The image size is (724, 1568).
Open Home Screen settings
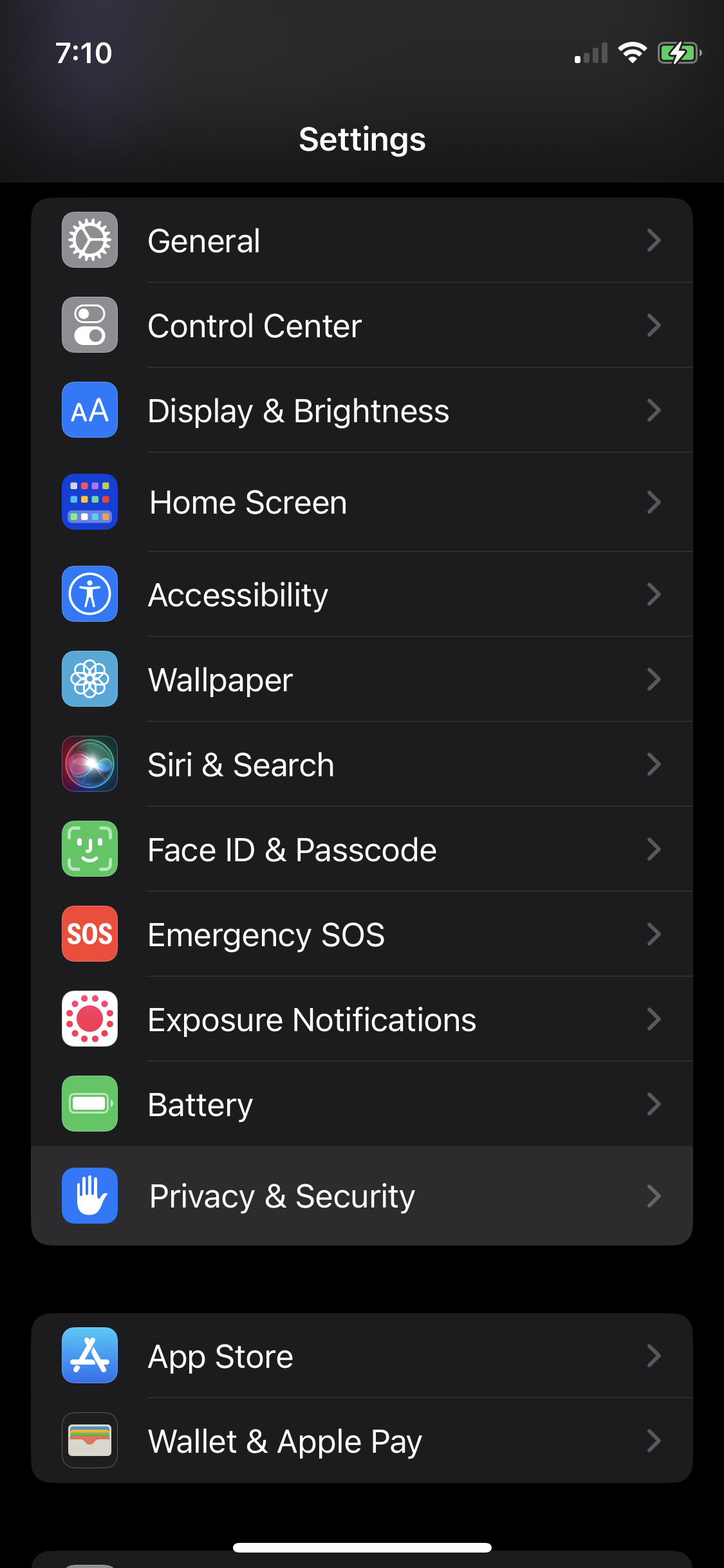point(362,502)
